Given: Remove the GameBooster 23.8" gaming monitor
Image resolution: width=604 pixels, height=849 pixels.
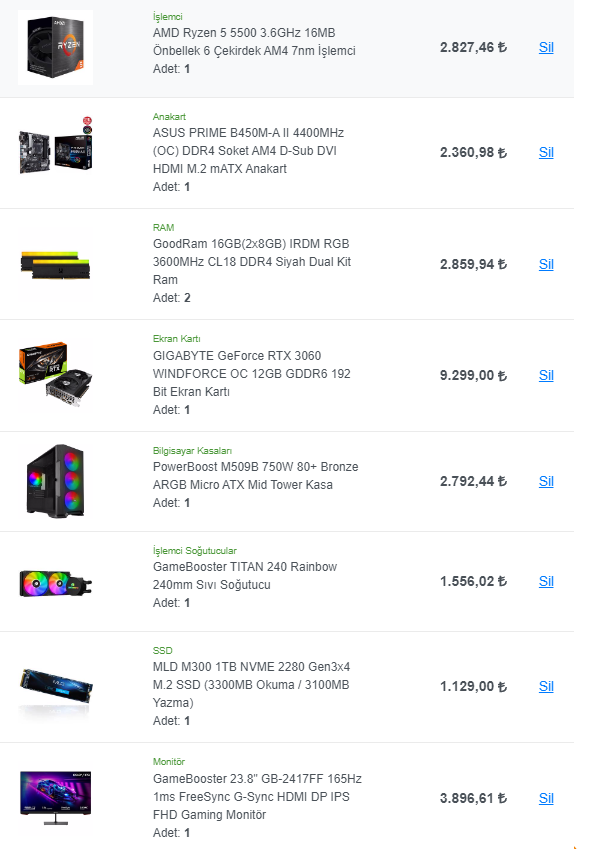Looking at the screenshot, I should 545,798.
